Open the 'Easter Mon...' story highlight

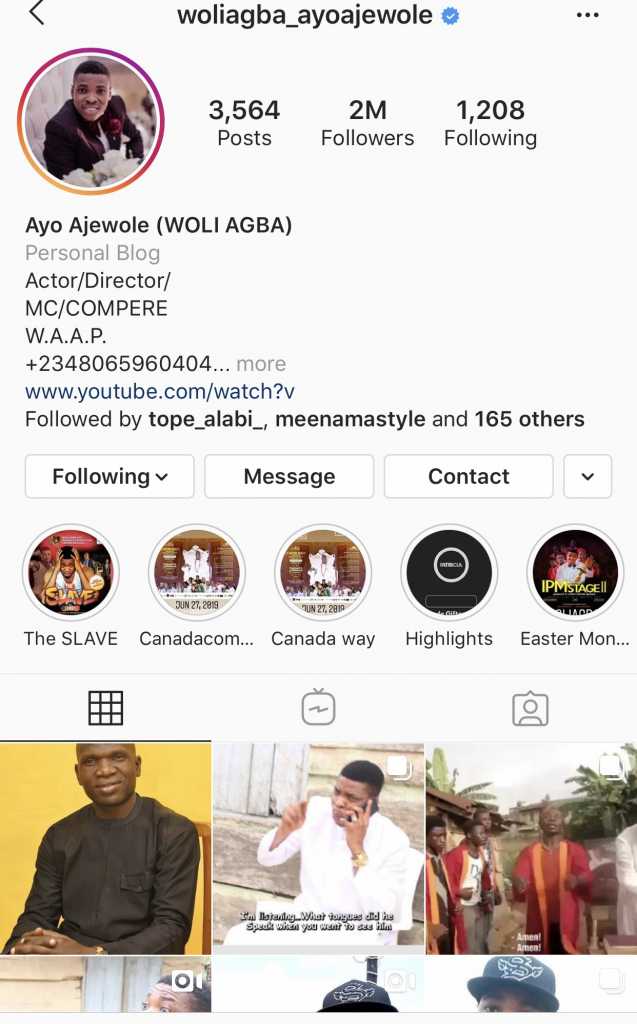[x=575, y=573]
